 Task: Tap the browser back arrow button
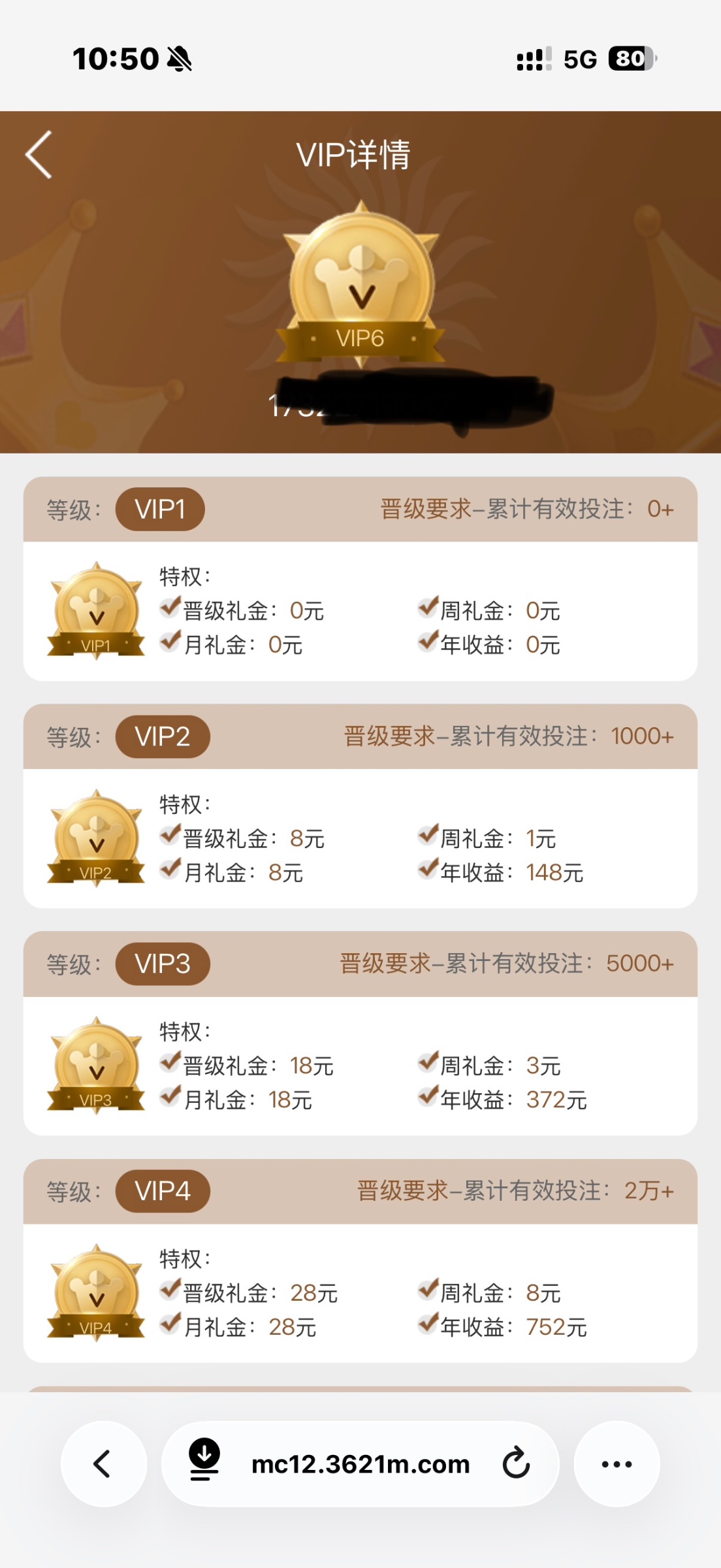[103, 1463]
